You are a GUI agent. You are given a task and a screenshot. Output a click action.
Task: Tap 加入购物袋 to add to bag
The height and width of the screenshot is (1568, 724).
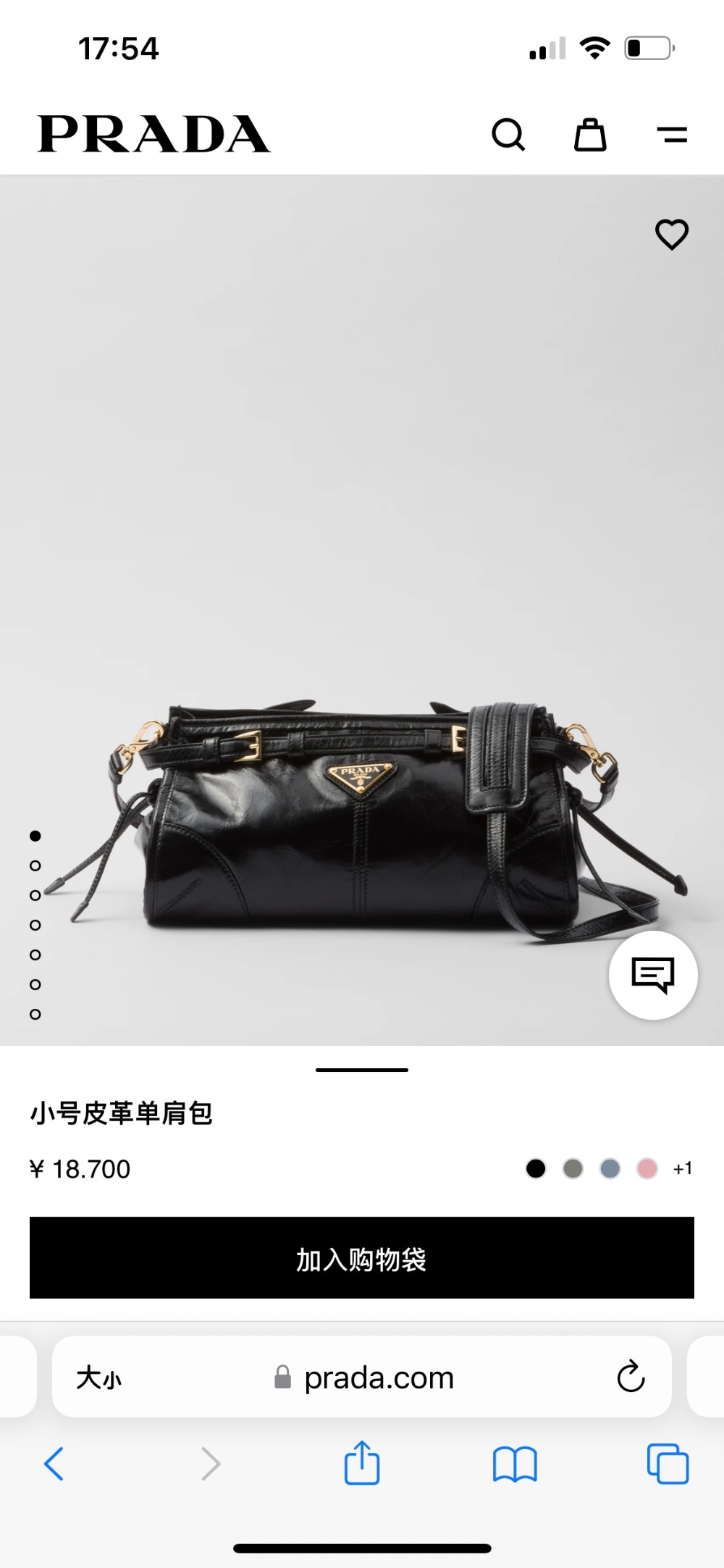[362, 1258]
